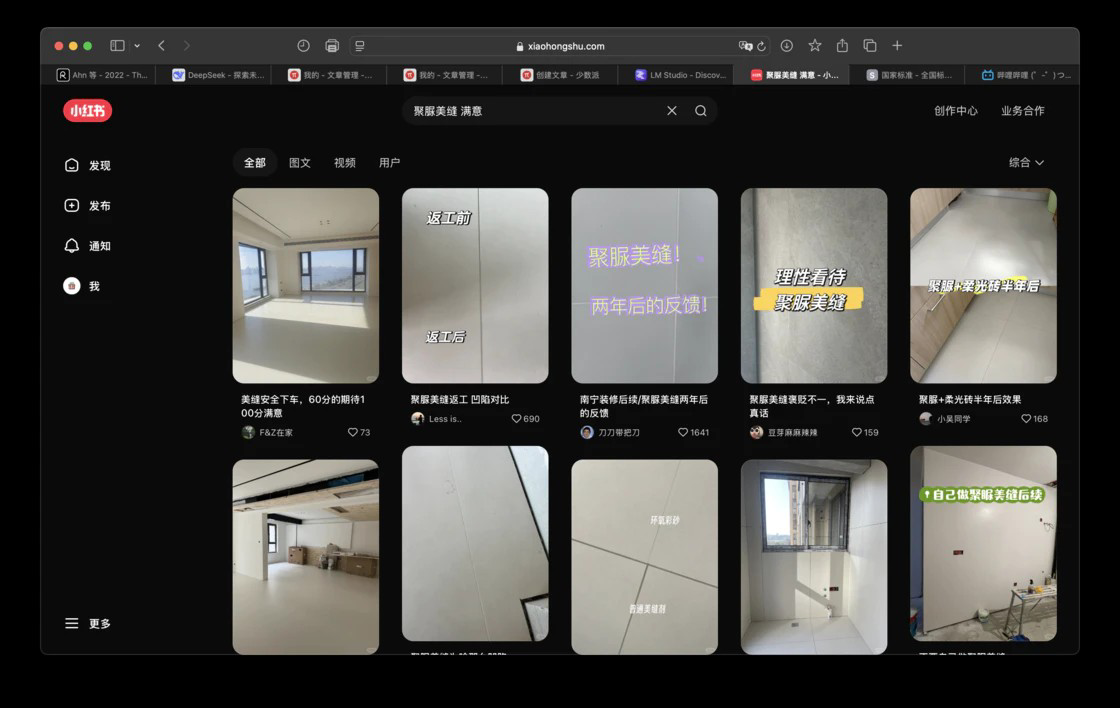Select the 全部 tab

pyautogui.click(x=255, y=163)
